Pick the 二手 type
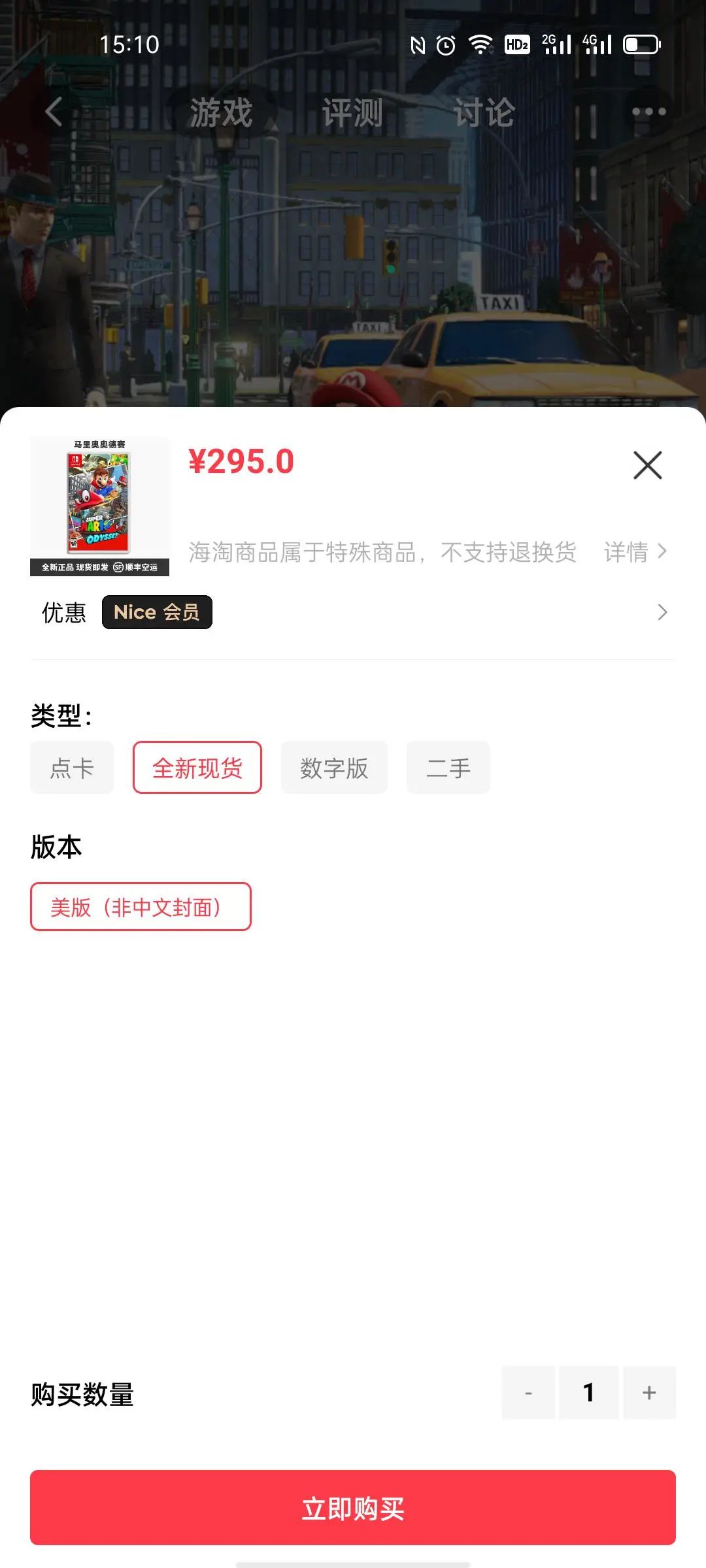 click(x=448, y=768)
